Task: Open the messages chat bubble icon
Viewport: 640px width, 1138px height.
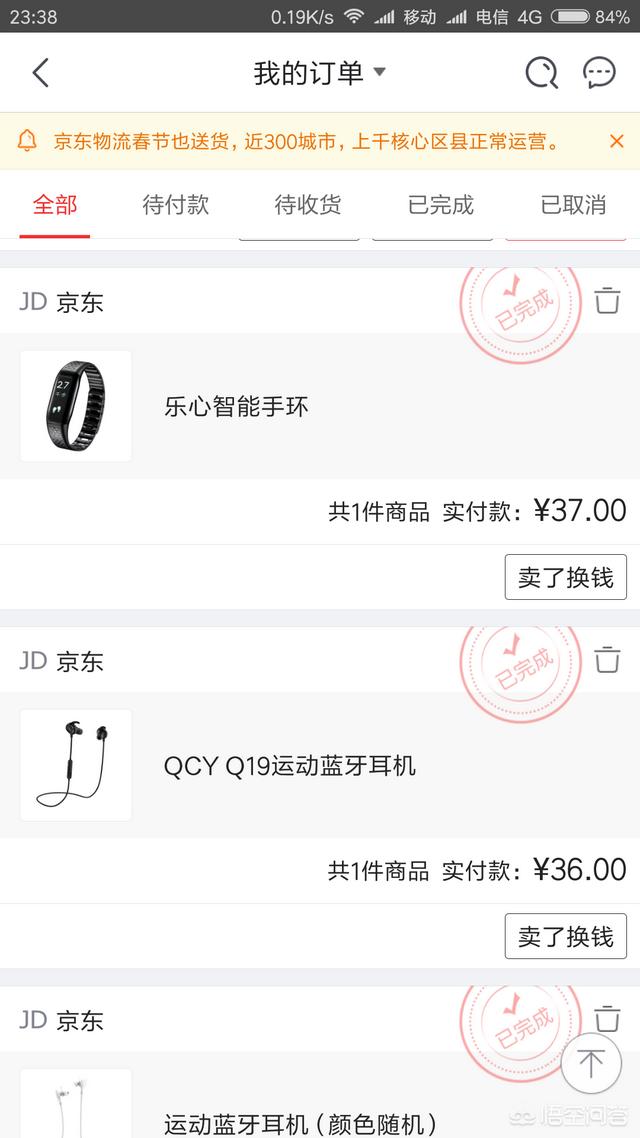Action: [599, 72]
